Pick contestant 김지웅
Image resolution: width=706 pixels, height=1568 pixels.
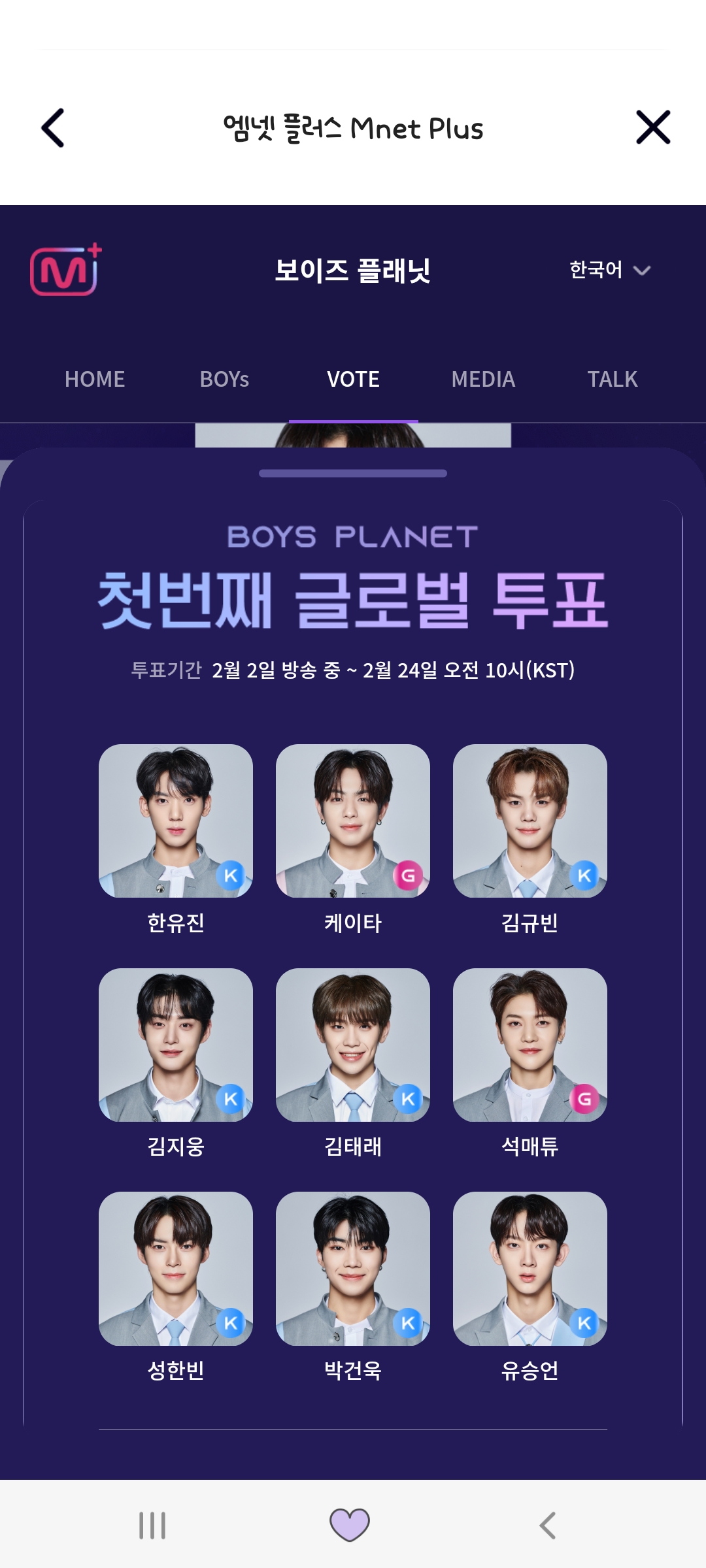176,1045
